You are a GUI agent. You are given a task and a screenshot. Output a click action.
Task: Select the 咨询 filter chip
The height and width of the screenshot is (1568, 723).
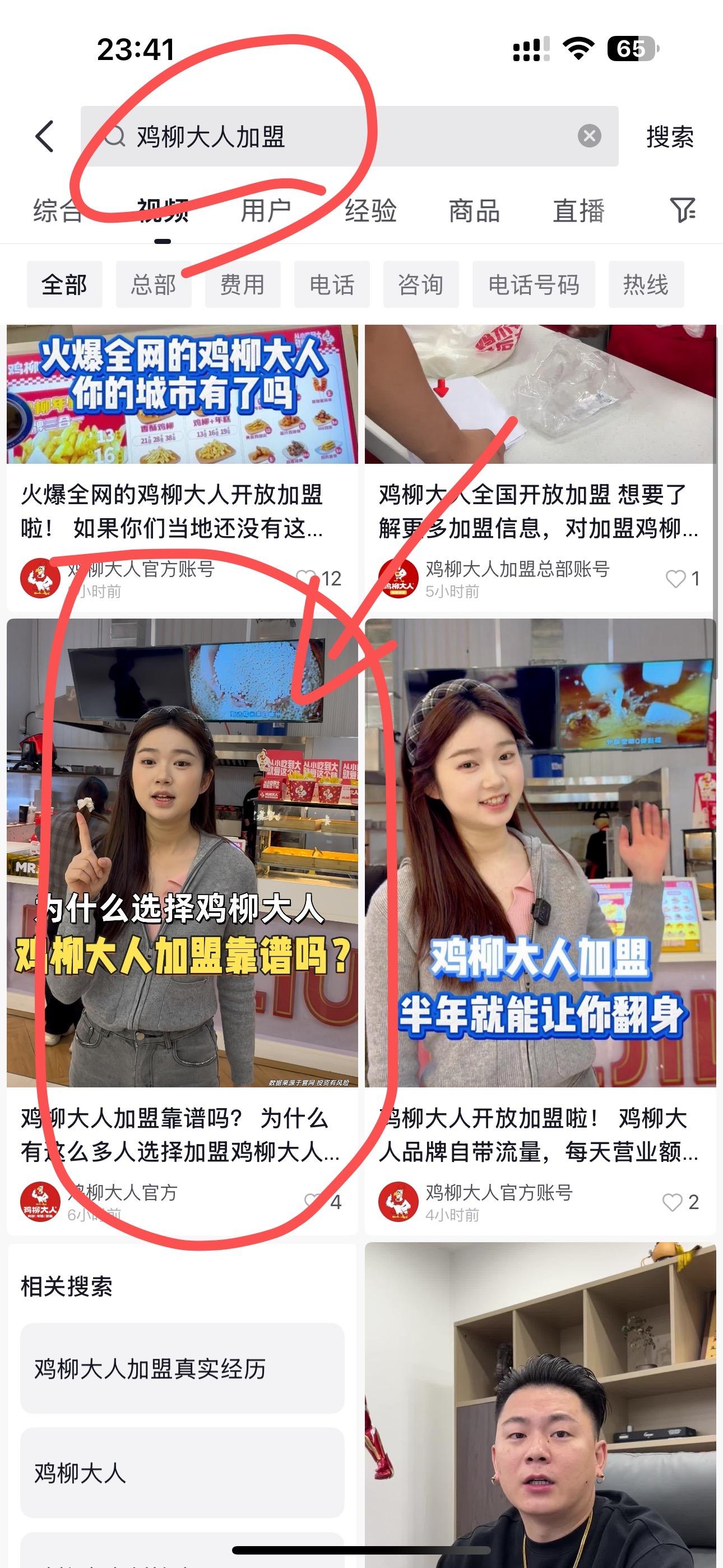420,284
